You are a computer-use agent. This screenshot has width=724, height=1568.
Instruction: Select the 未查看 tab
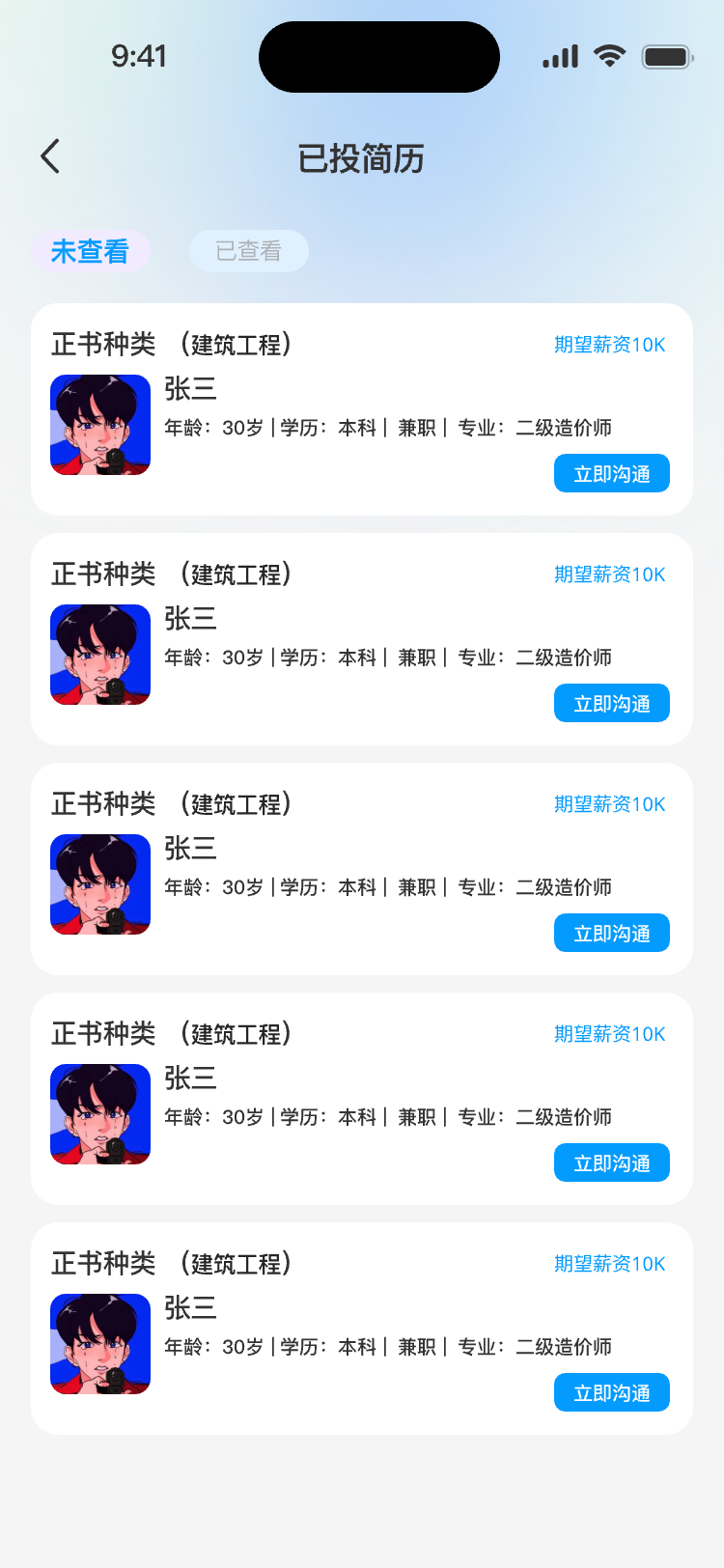[x=91, y=251]
